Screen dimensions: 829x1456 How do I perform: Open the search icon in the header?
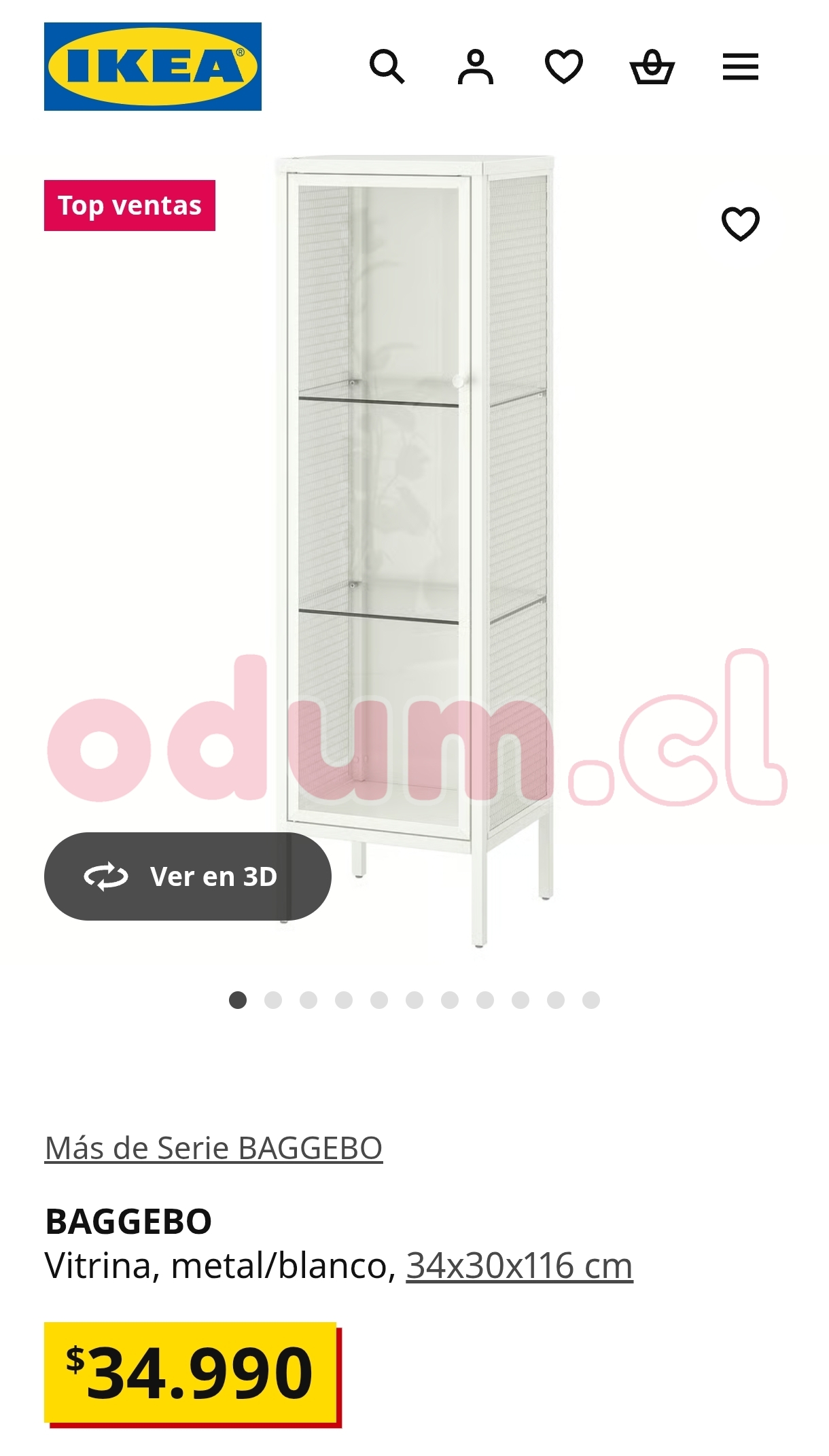[387, 67]
